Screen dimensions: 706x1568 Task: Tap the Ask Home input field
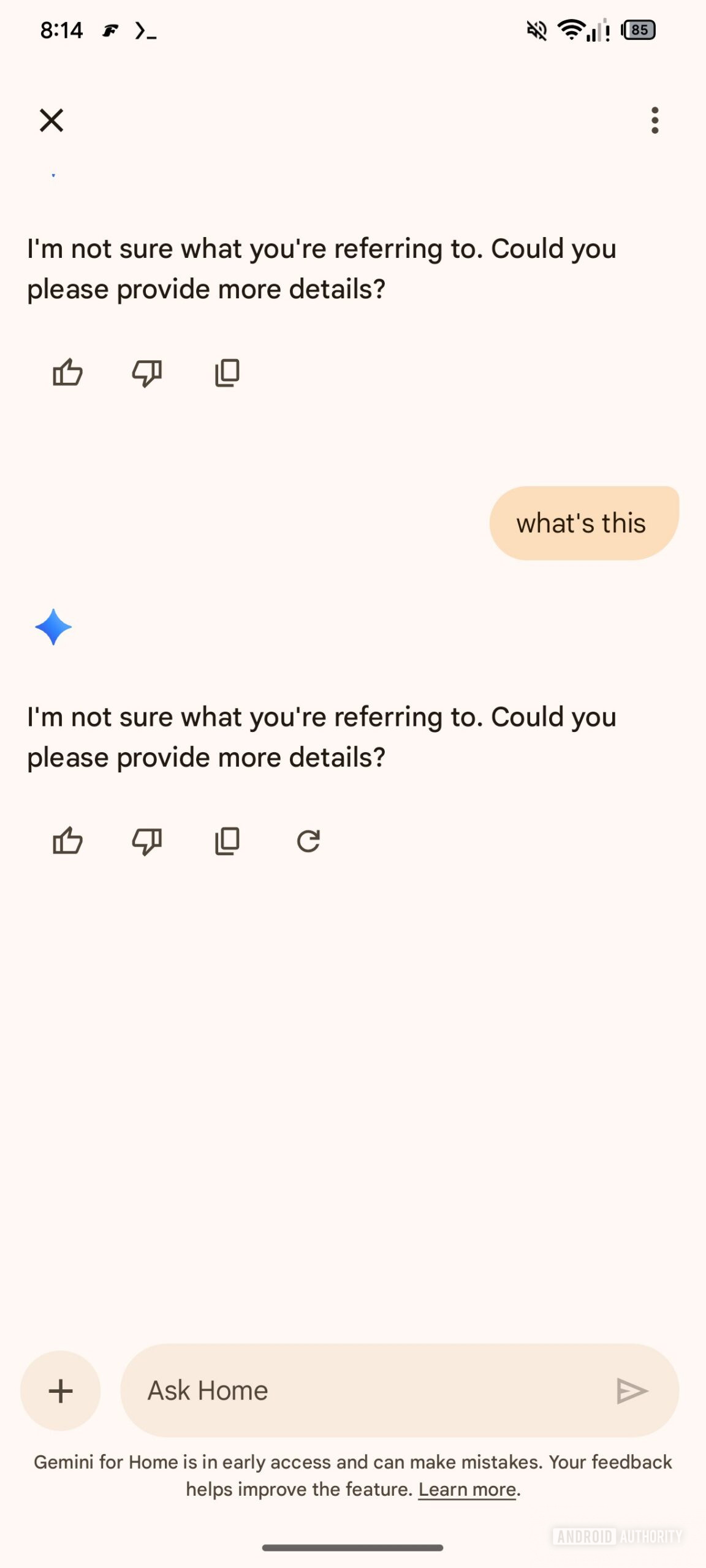pos(368,1390)
